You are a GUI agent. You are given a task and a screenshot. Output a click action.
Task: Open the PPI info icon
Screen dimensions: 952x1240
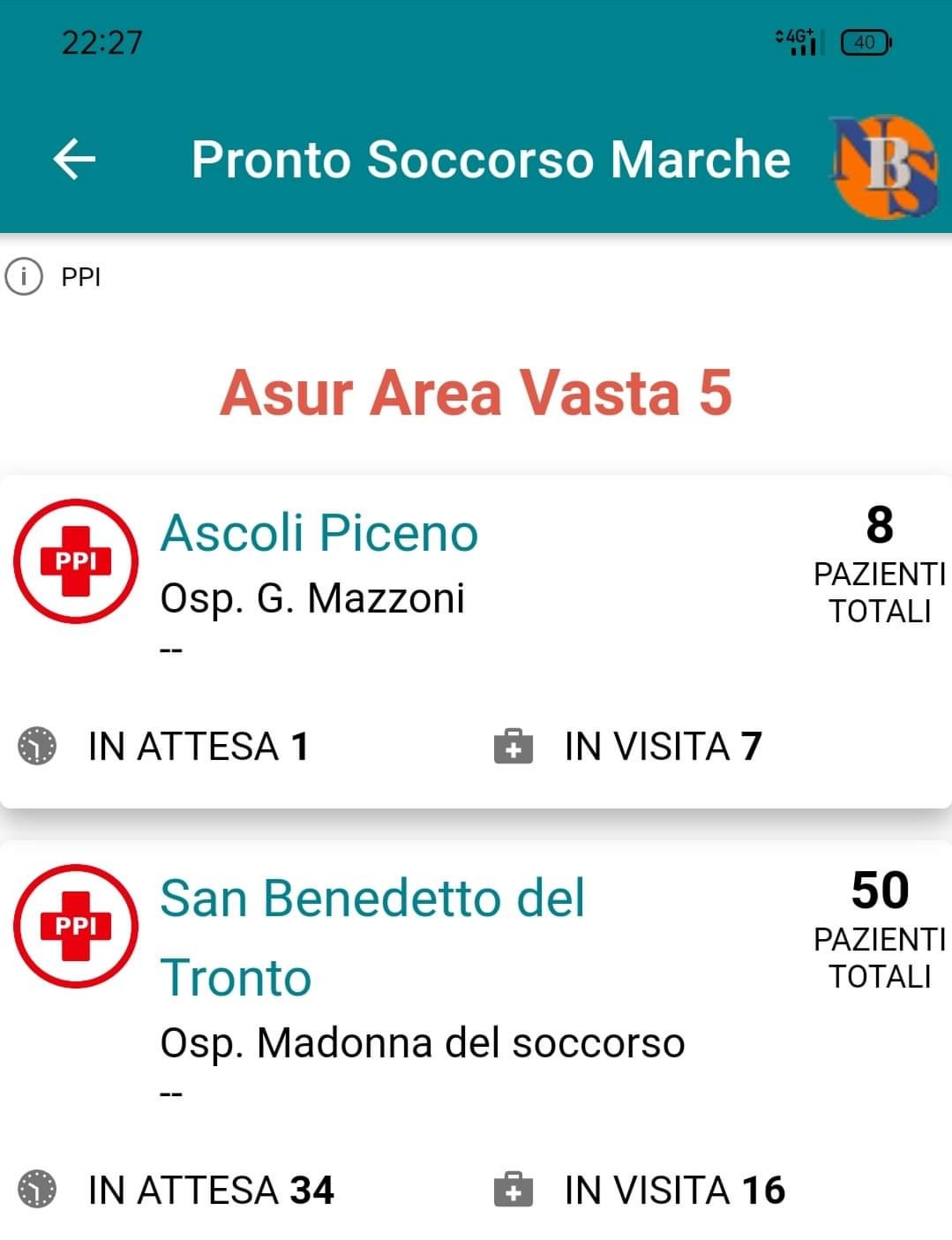point(24,277)
